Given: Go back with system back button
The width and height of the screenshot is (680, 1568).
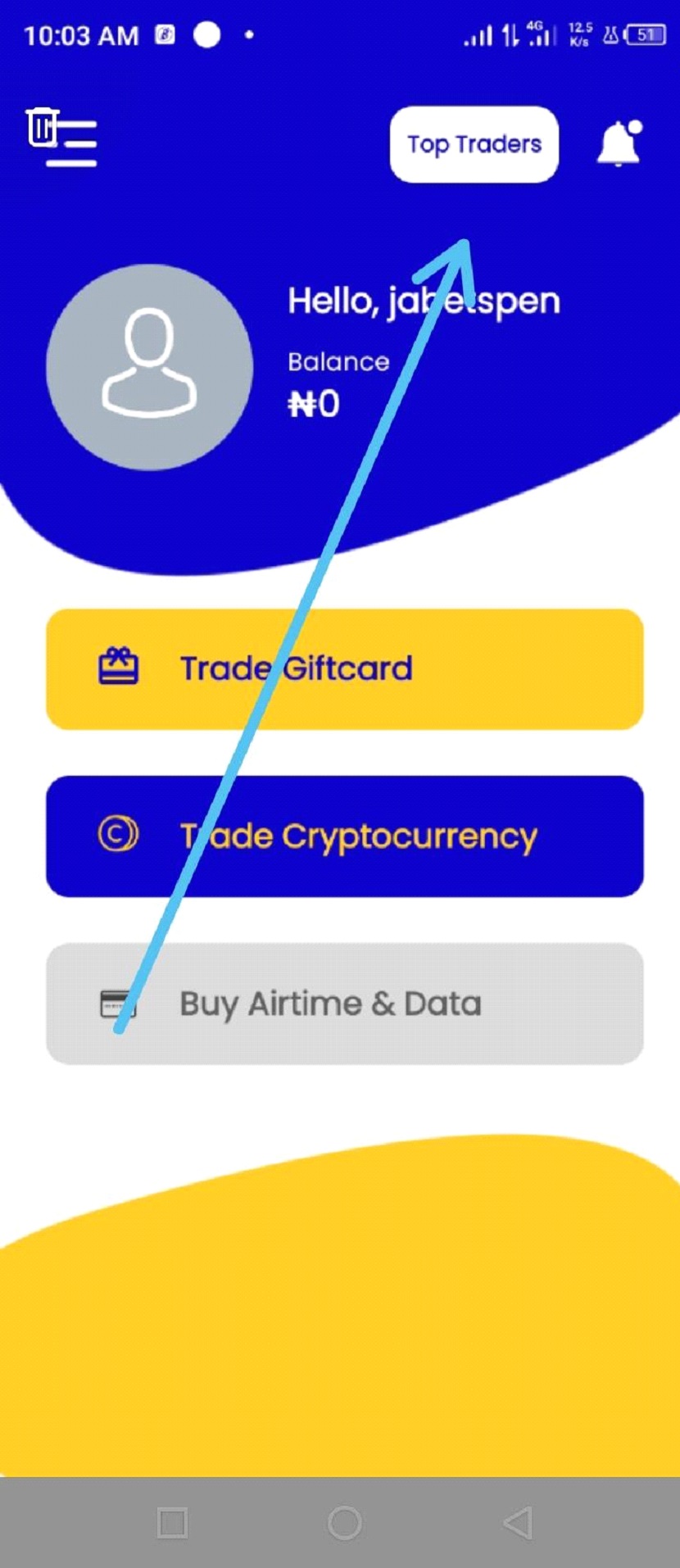Looking at the screenshot, I should tap(518, 1522).
